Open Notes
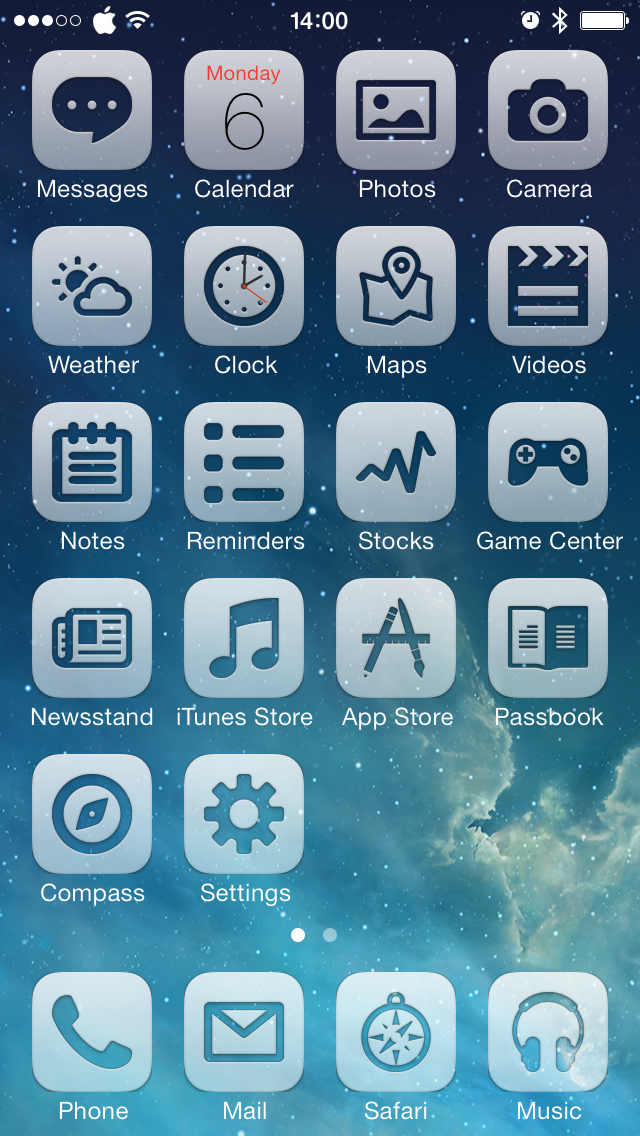The image size is (640, 1136). [92, 462]
